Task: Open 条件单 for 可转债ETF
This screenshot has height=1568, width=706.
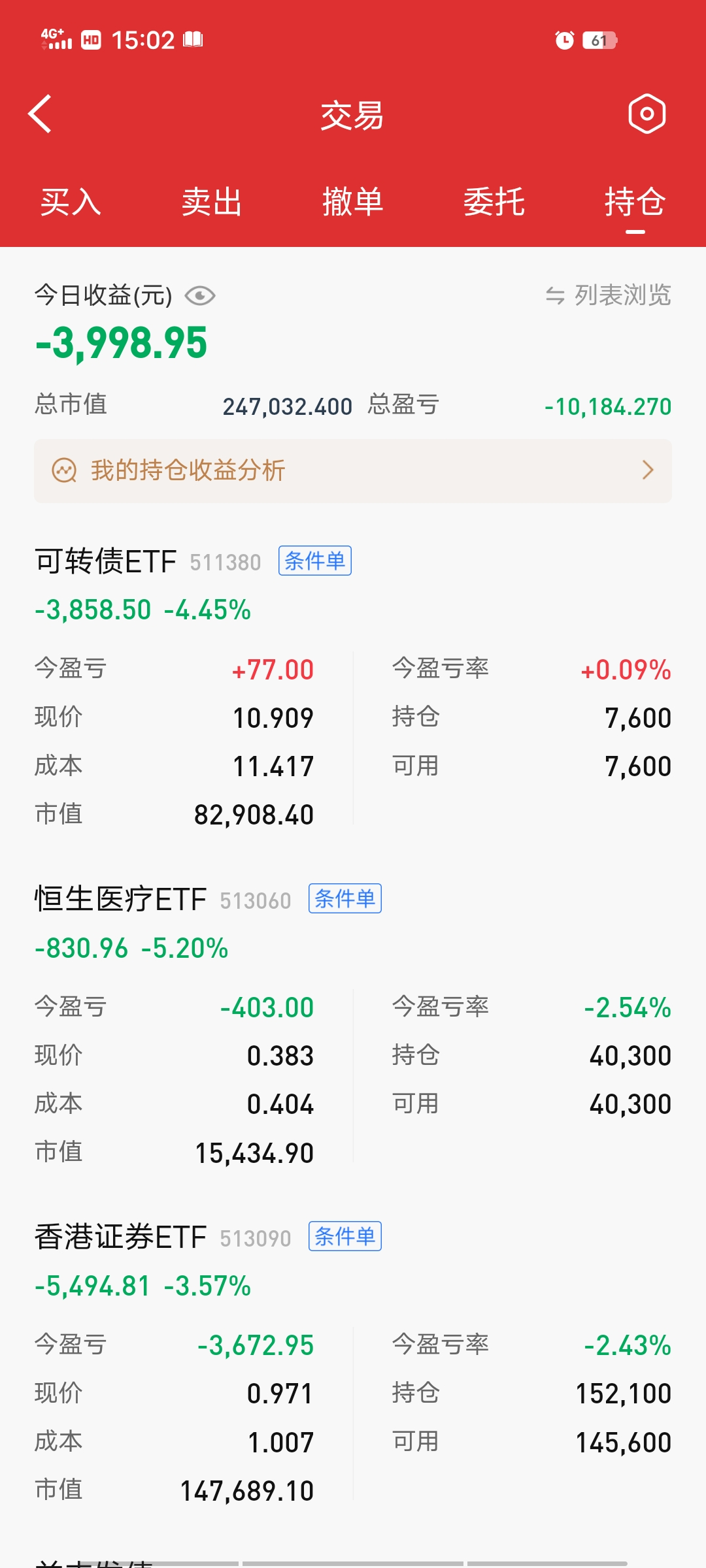Action: point(315,561)
